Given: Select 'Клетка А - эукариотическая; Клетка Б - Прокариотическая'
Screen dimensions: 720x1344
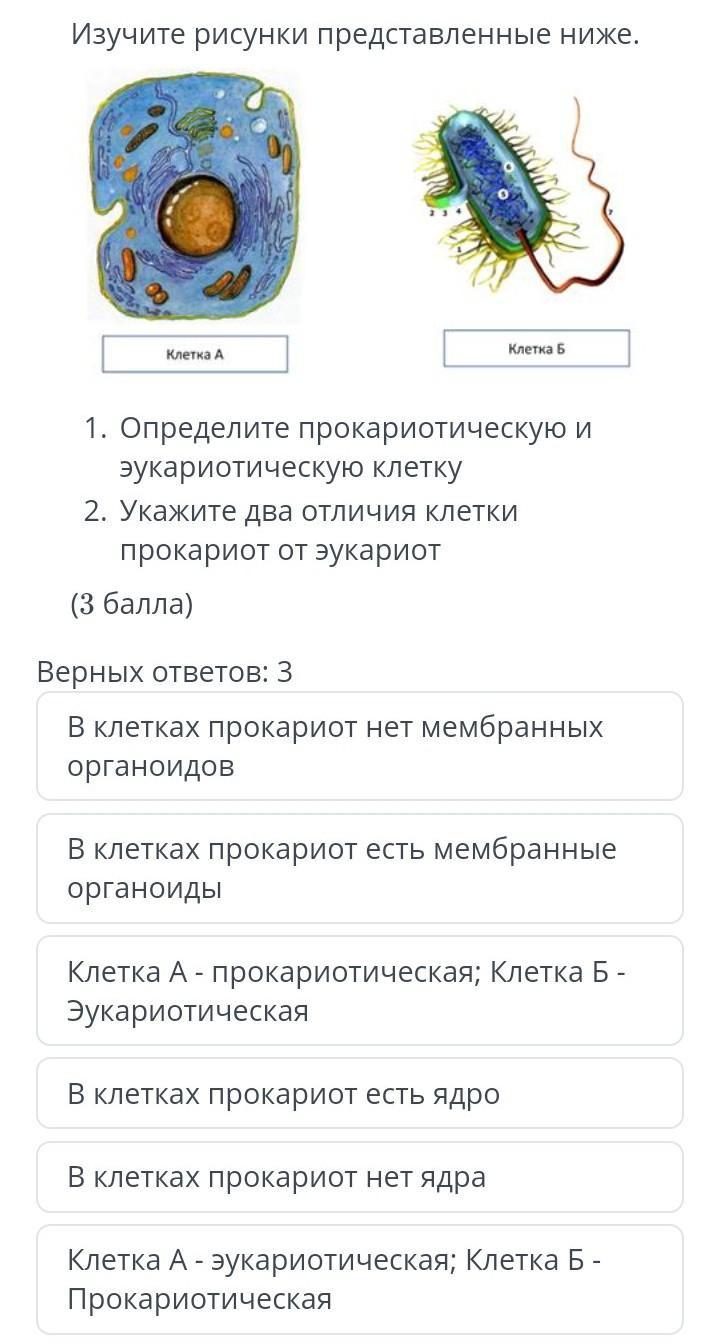Looking at the screenshot, I should coord(360,1279).
